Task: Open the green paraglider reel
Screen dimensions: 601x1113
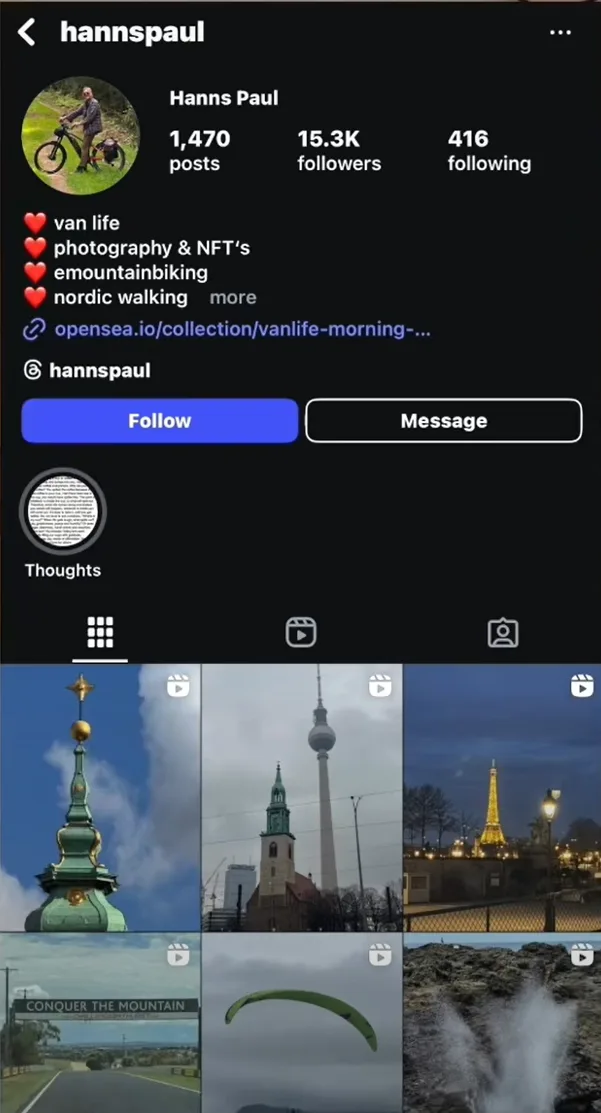Action: (x=302, y=1023)
